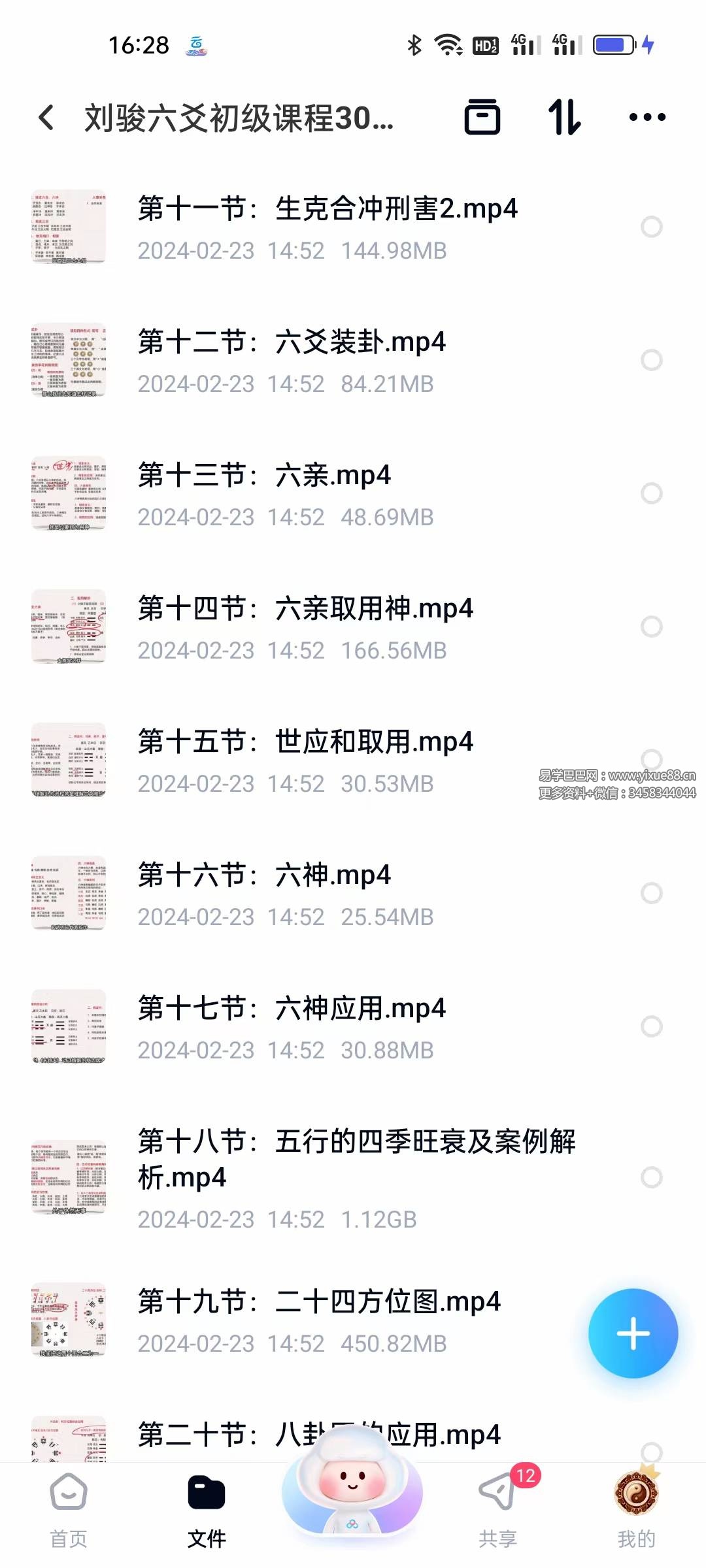This screenshot has height=1568, width=706.
Task: Switch to the 文件 tab
Action: pyautogui.click(x=207, y=1509)
